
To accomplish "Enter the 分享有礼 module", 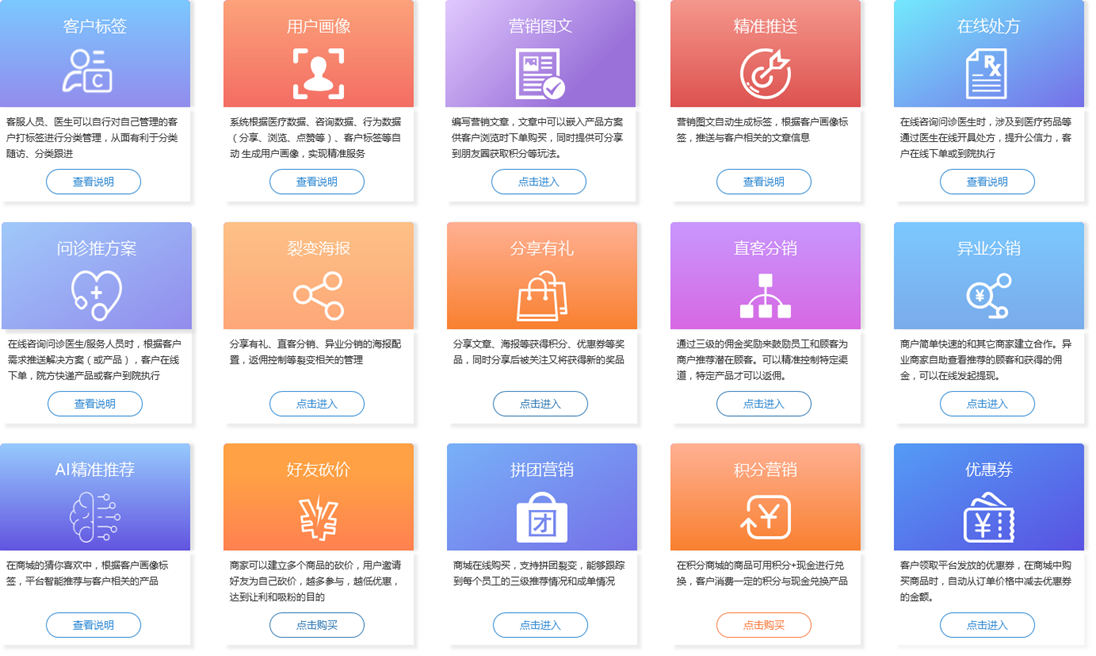I will (x=540, y=404).
